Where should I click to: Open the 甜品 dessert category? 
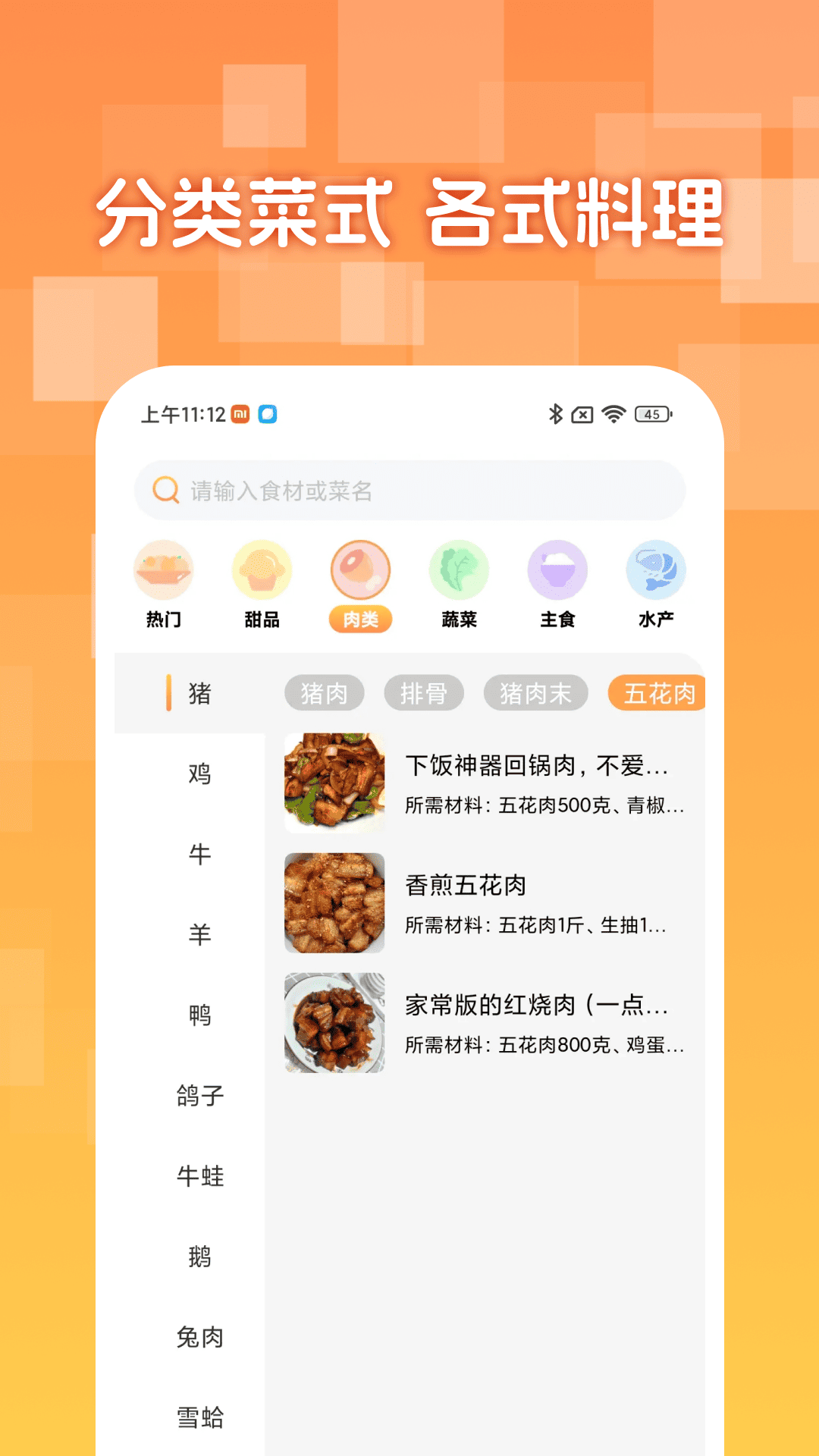pyautogui.click(x=262, y=584)
